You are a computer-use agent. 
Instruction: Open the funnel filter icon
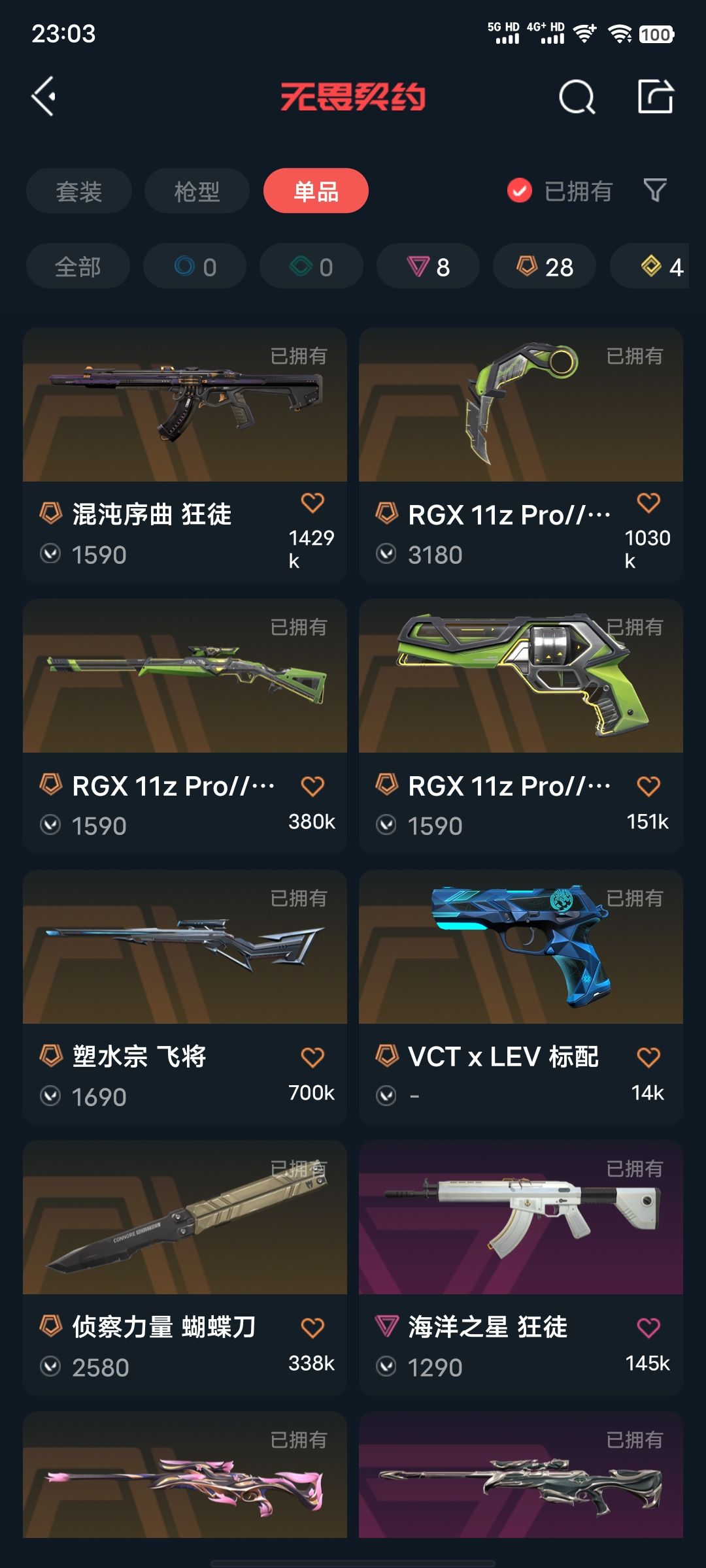tap(655, 190)
